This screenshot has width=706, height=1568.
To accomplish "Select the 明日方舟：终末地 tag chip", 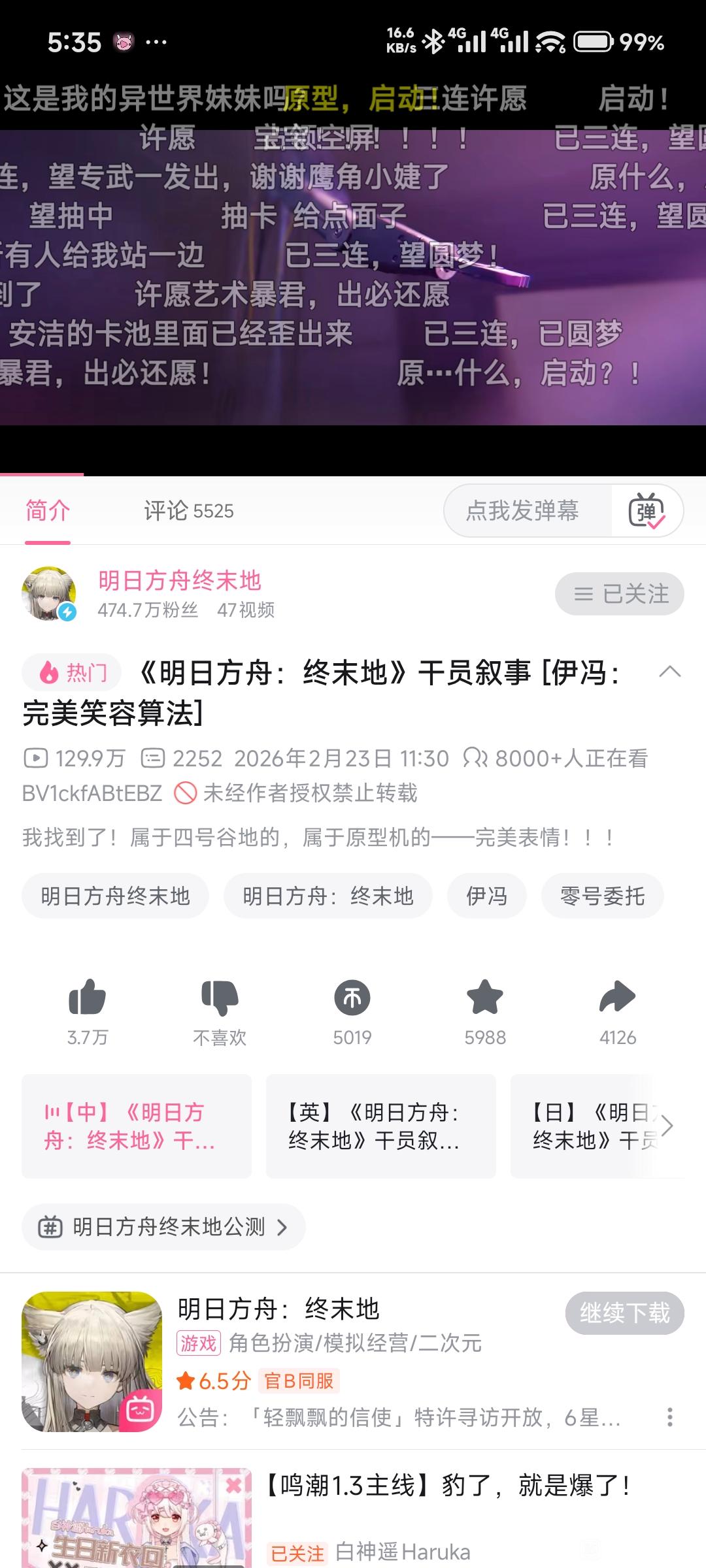I will click(x=328, y=896).
